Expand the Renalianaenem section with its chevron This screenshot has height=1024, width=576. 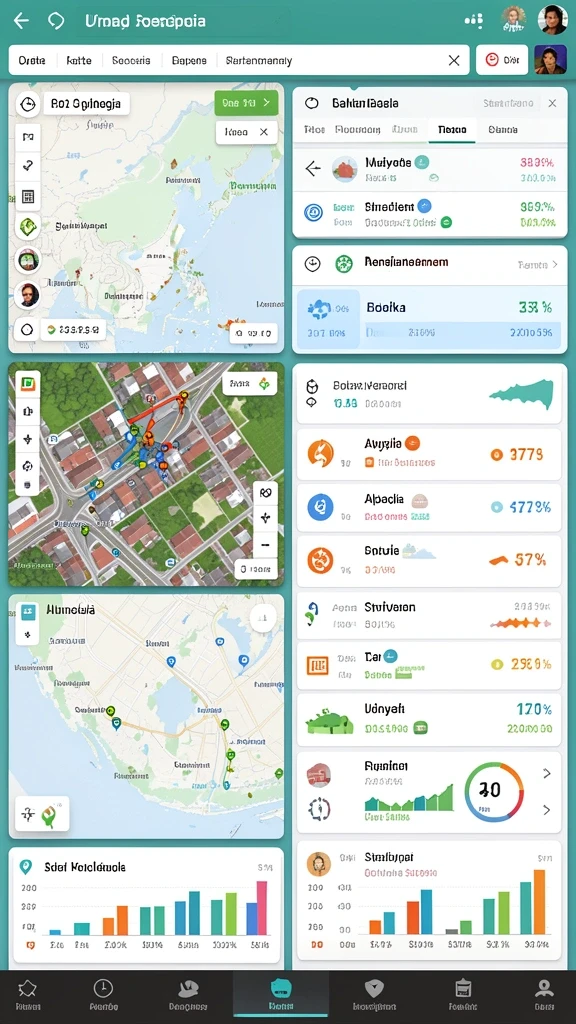click(554, 264)
